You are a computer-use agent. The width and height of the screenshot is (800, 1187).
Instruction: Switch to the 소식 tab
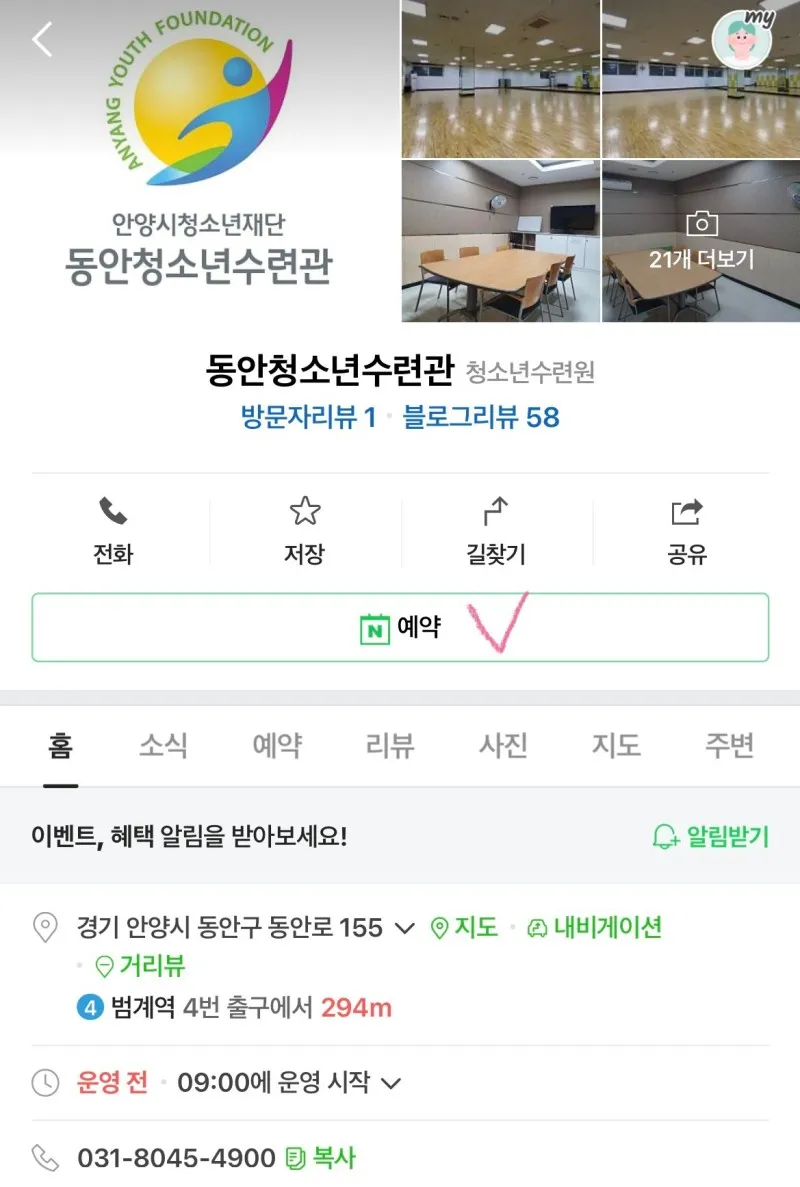[x=163, y=745]
